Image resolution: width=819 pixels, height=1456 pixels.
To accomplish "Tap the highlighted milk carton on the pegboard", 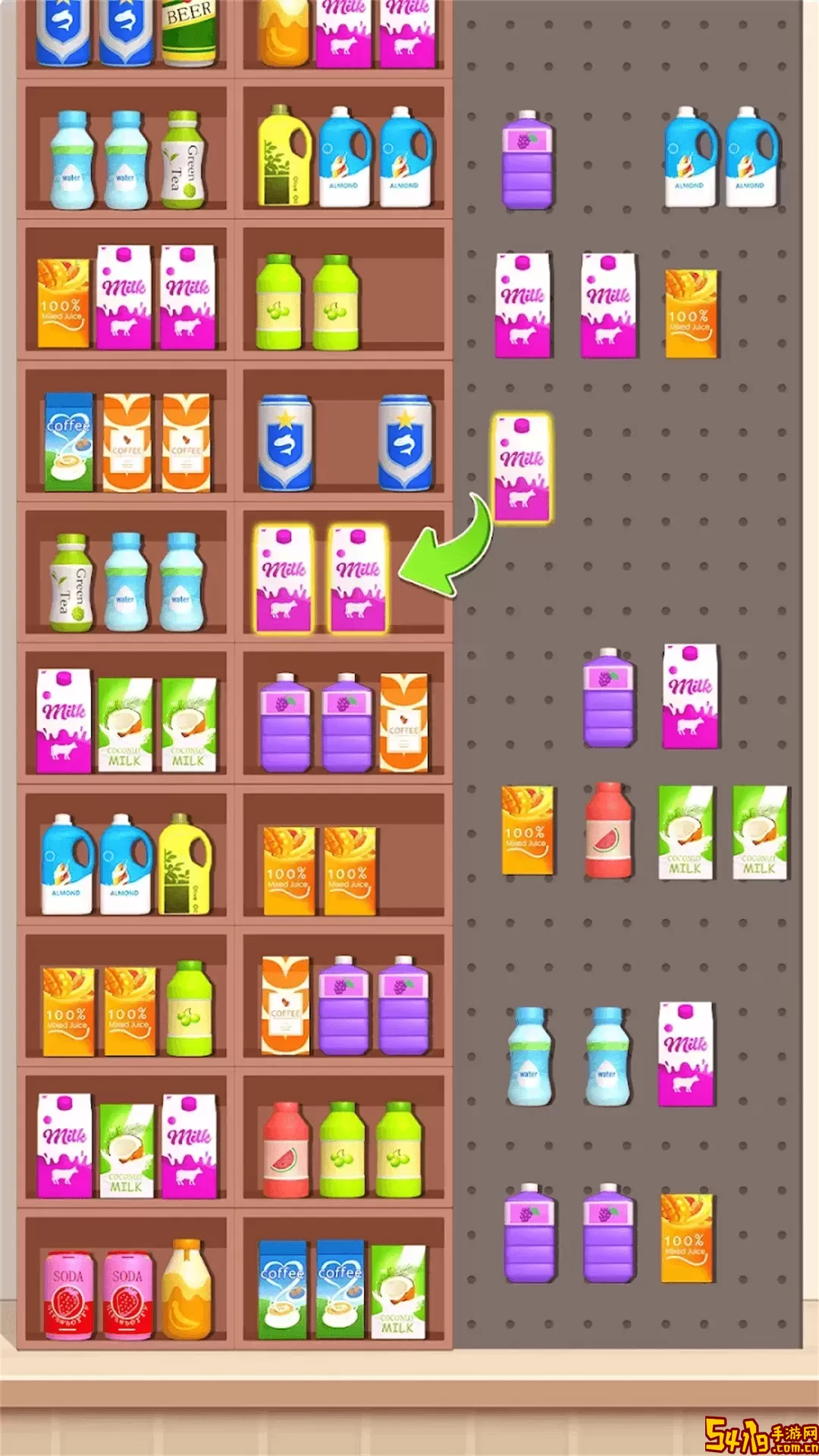I will click(x=522, y=468).
